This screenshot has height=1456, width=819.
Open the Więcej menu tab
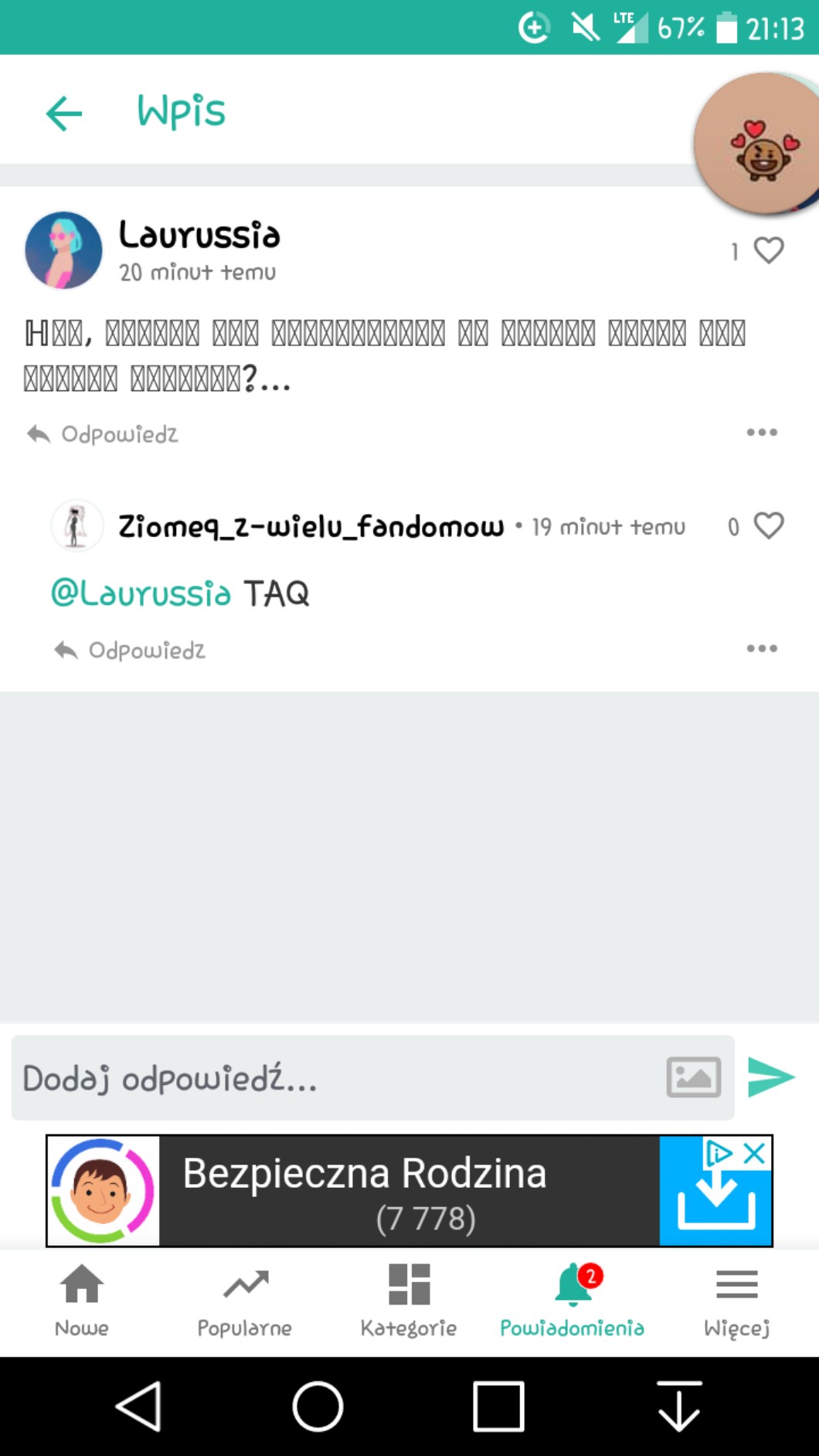point(736,1301)
